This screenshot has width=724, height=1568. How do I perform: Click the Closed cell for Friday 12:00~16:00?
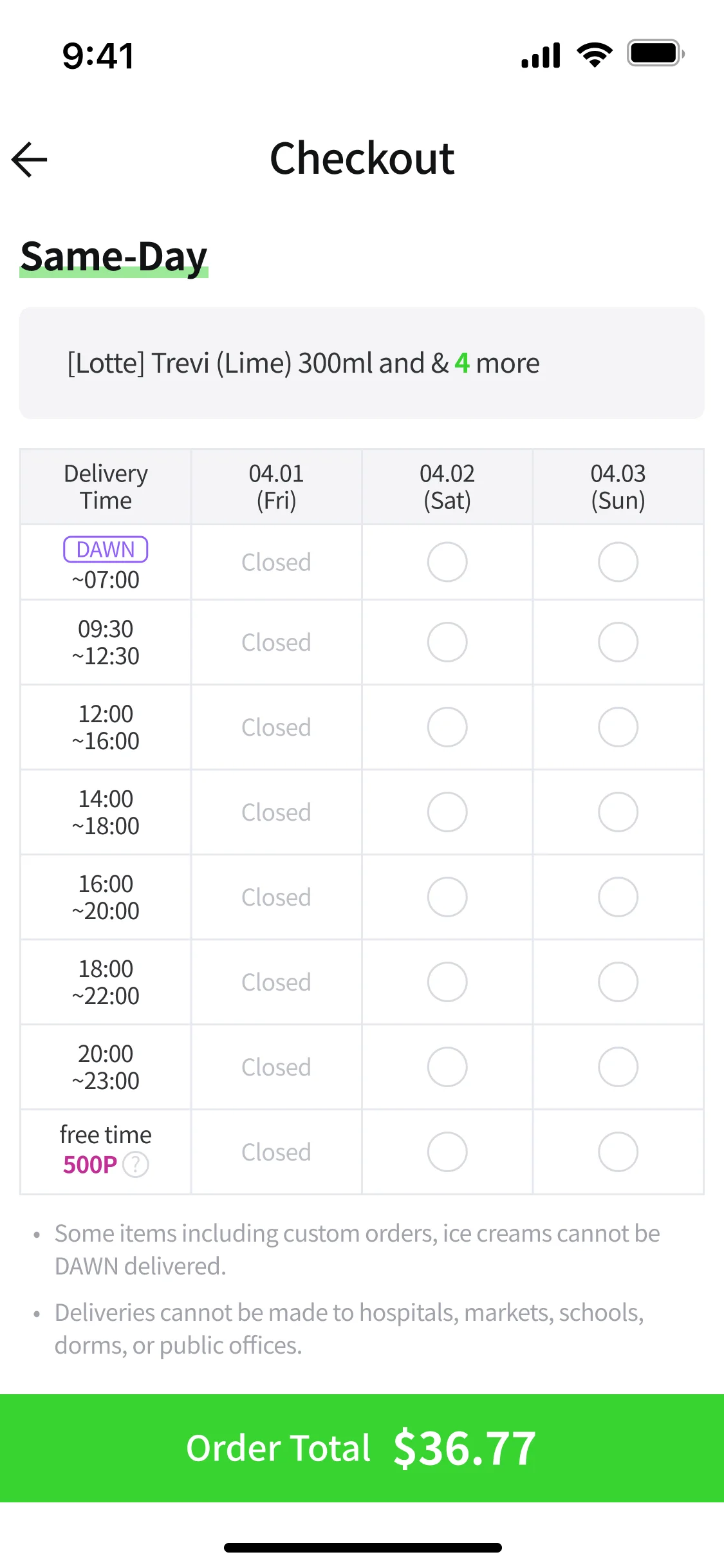(x=275, y=727)
